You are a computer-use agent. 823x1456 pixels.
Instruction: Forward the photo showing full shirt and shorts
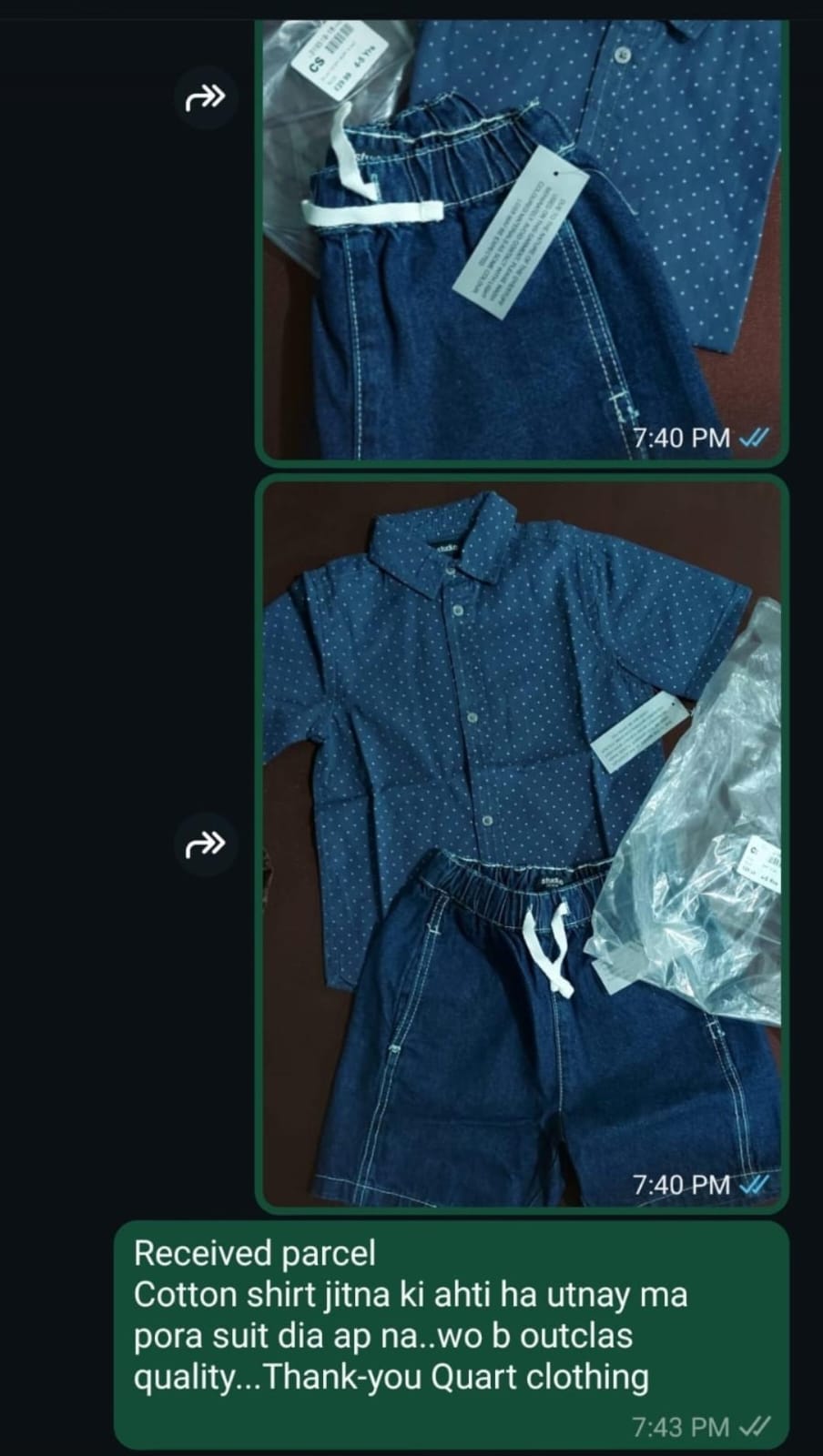point(205,844)
